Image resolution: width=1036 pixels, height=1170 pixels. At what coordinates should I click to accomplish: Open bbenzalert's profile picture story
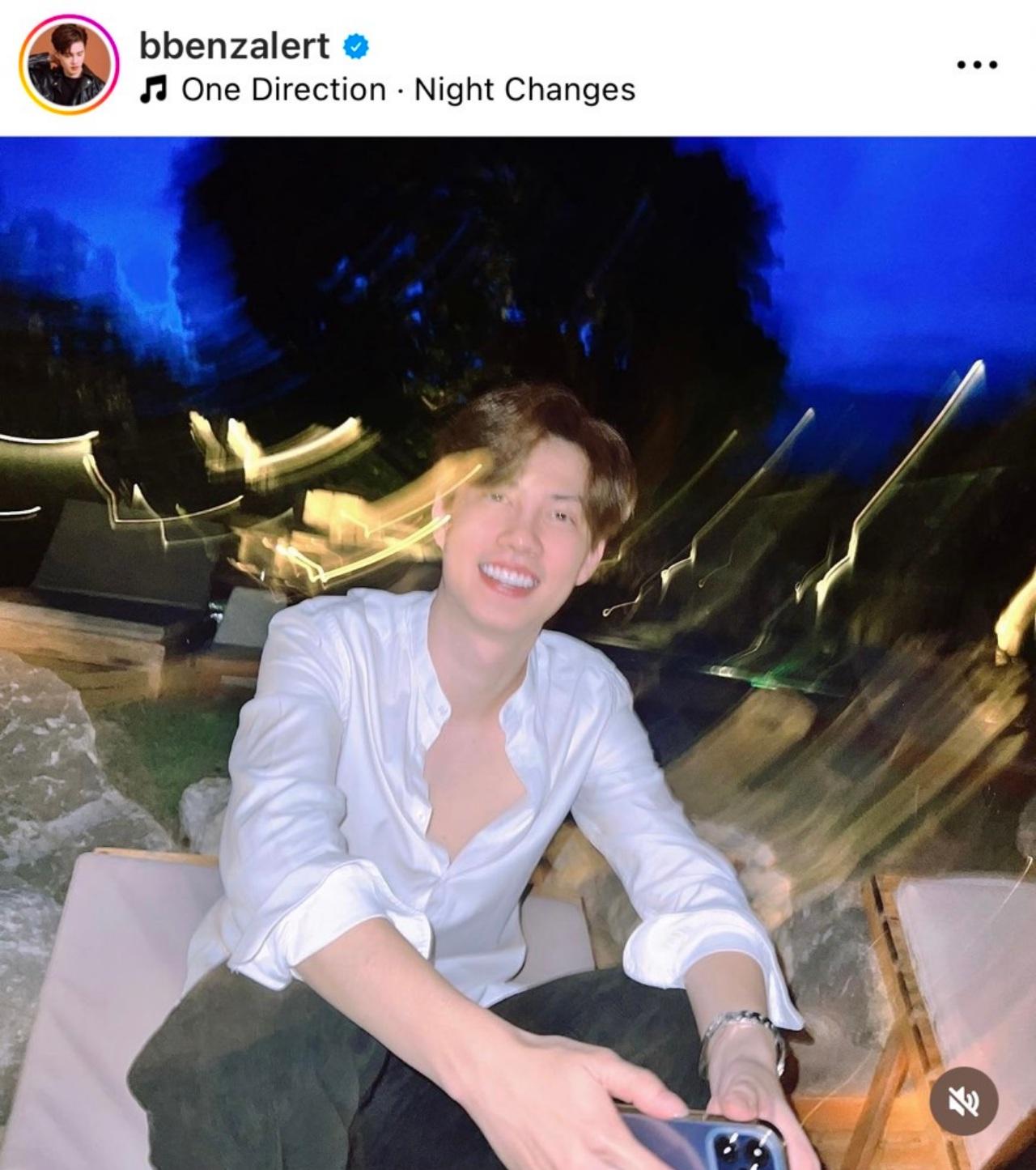[69, 66]
